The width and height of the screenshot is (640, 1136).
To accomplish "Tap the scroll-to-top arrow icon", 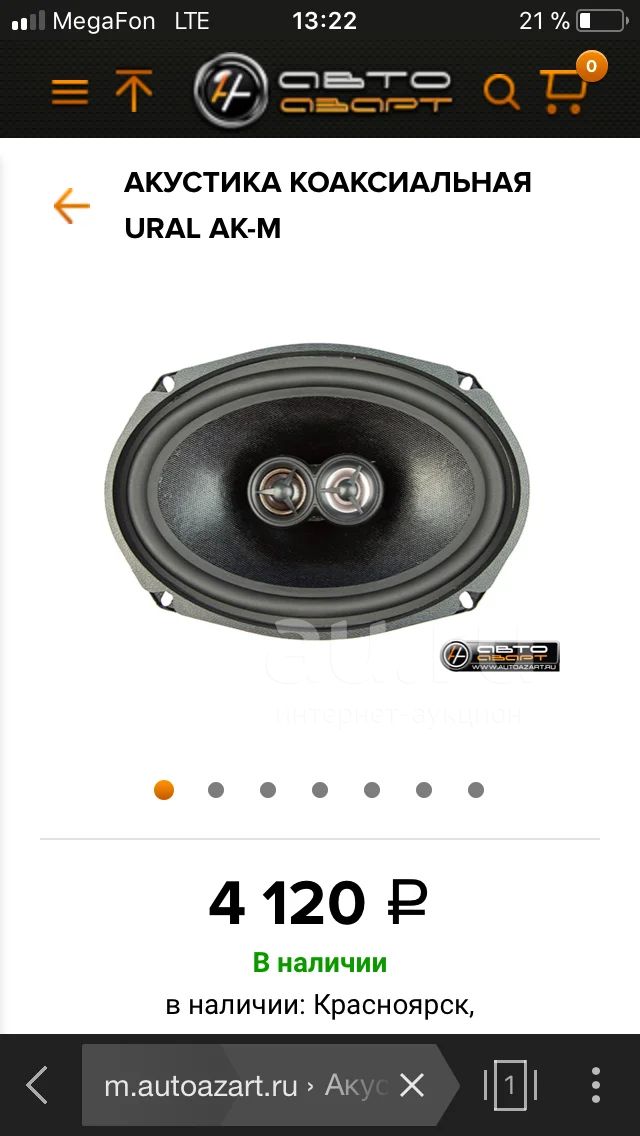I will [134, 91].
